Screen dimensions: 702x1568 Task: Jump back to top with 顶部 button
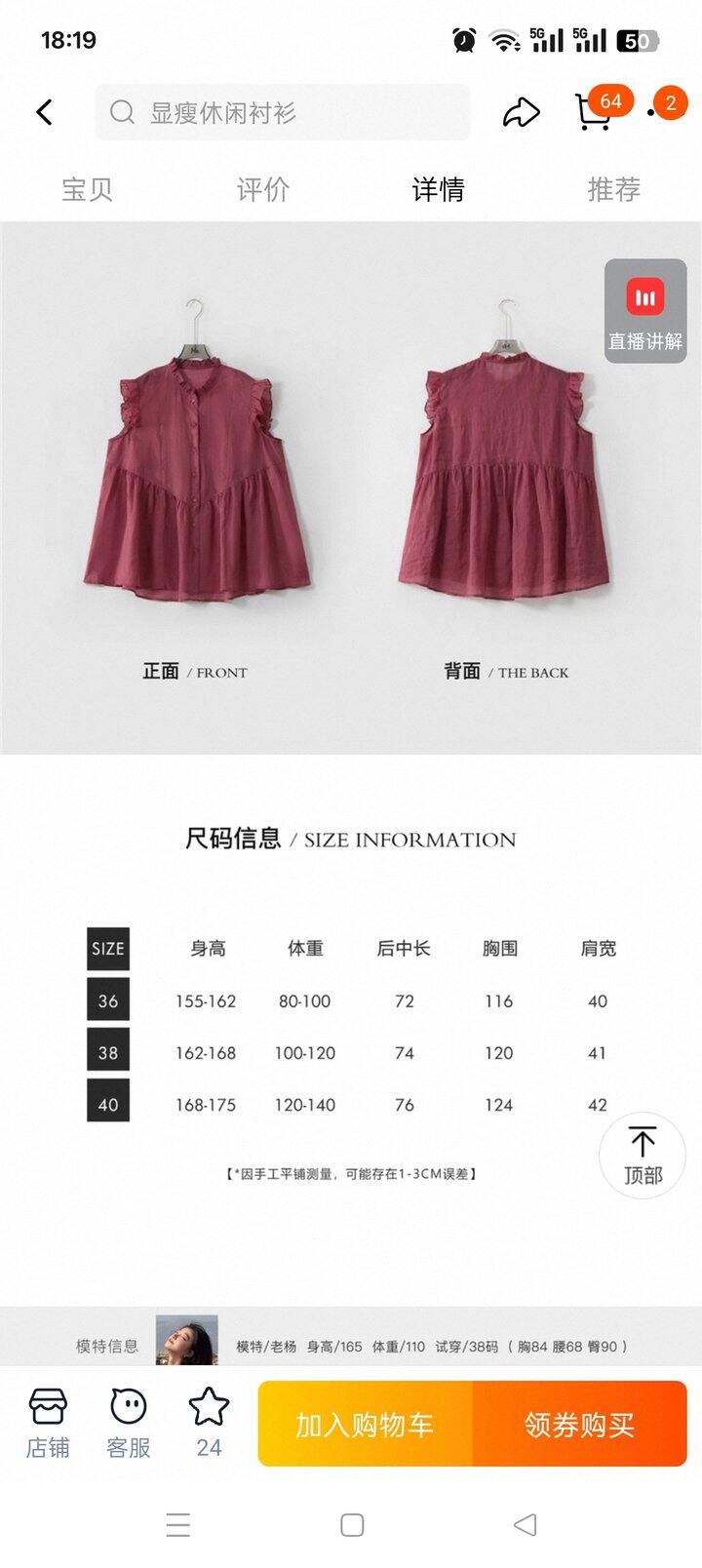[x=643, y=1156]
